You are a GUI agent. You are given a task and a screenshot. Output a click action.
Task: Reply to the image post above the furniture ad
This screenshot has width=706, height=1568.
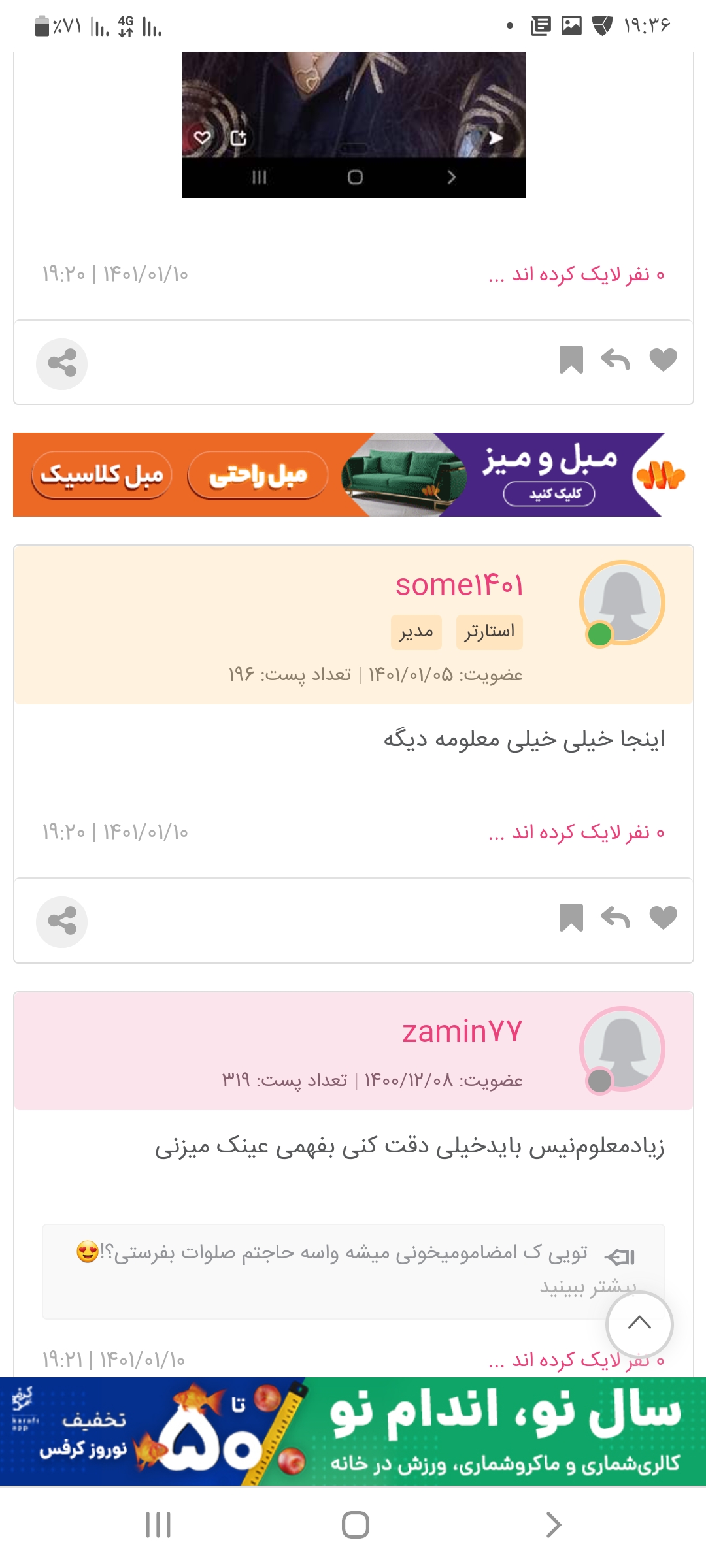pos(615,360)
